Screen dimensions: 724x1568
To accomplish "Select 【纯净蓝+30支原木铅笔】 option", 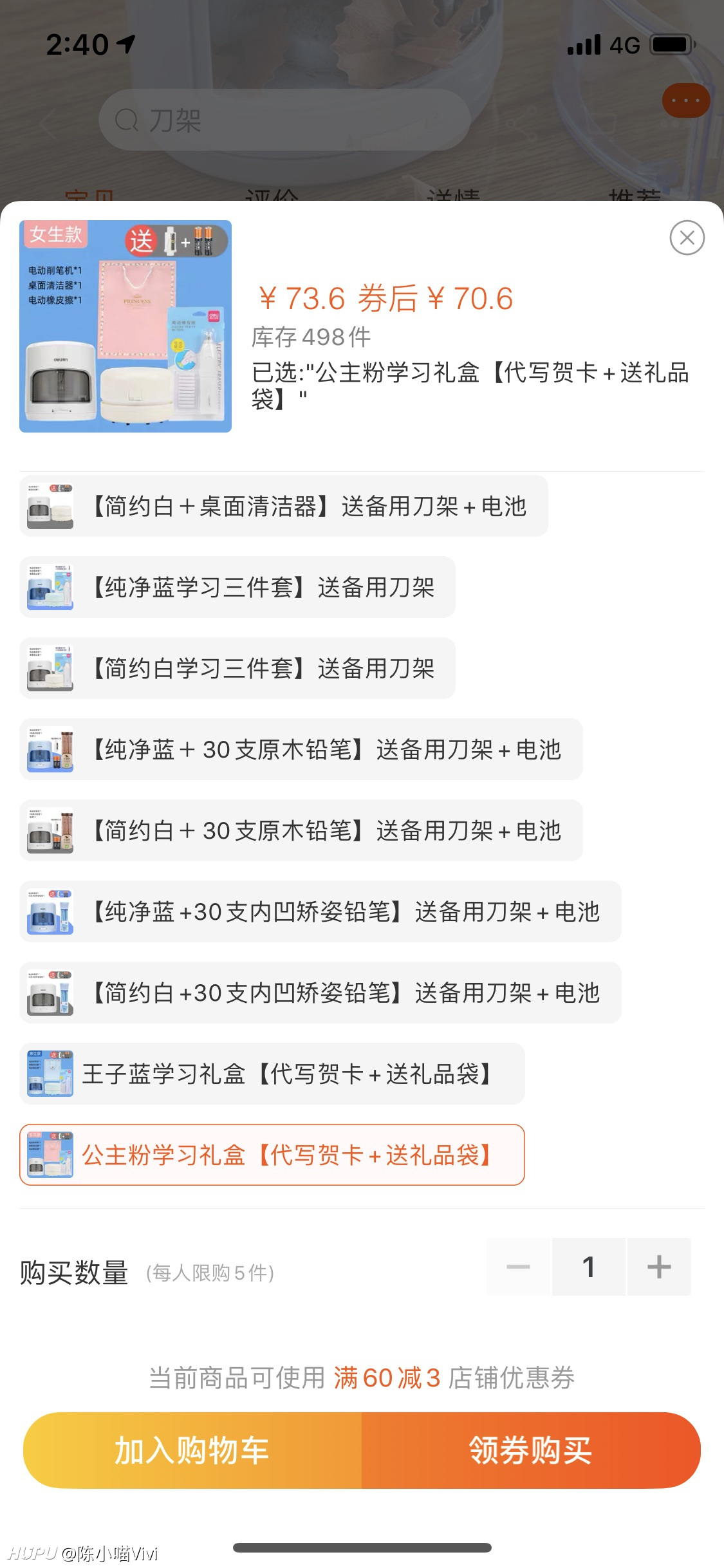I will coord(301,749).
